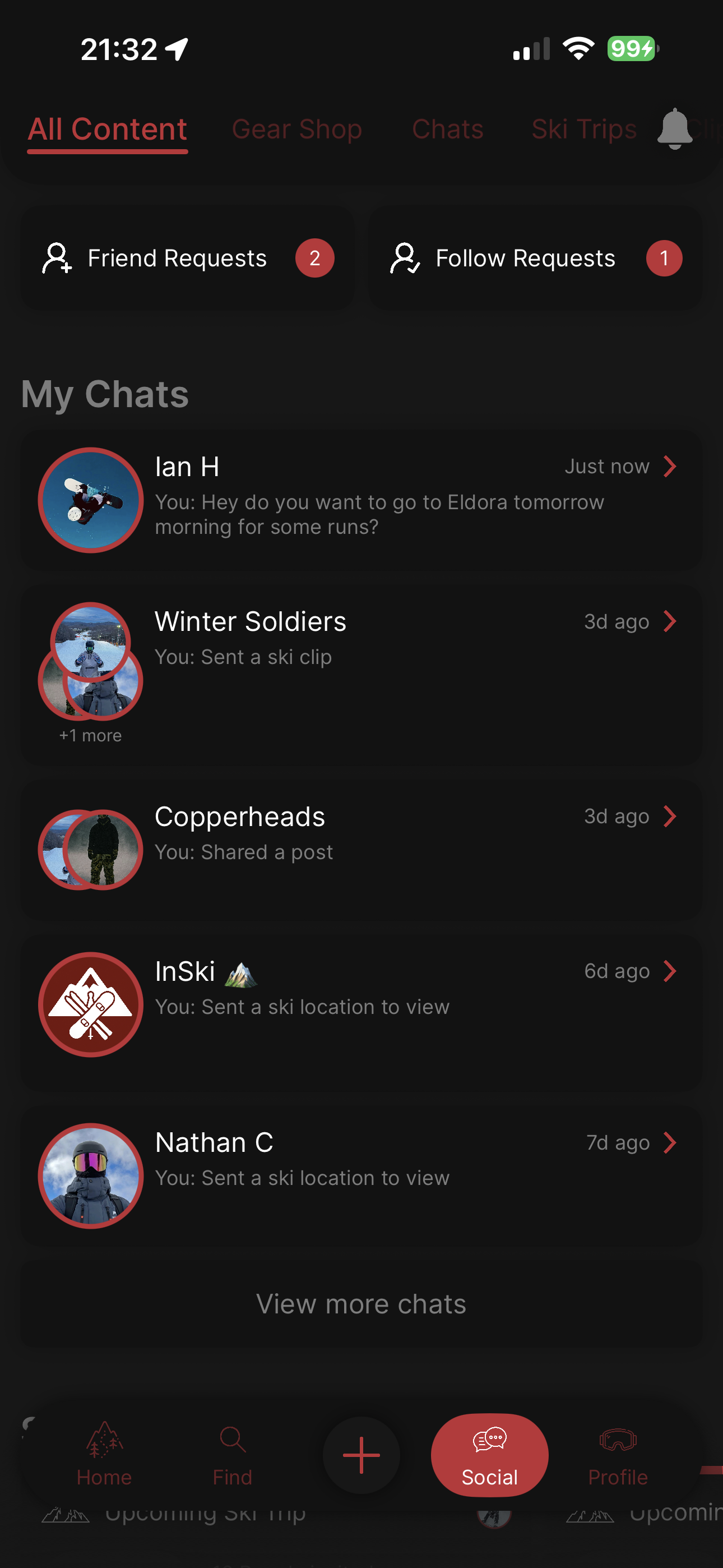Image resolution: width=723 pixels, height=1568 pixels.
Task: Tap the red plus create button
Action: [x=361, y=1455]
